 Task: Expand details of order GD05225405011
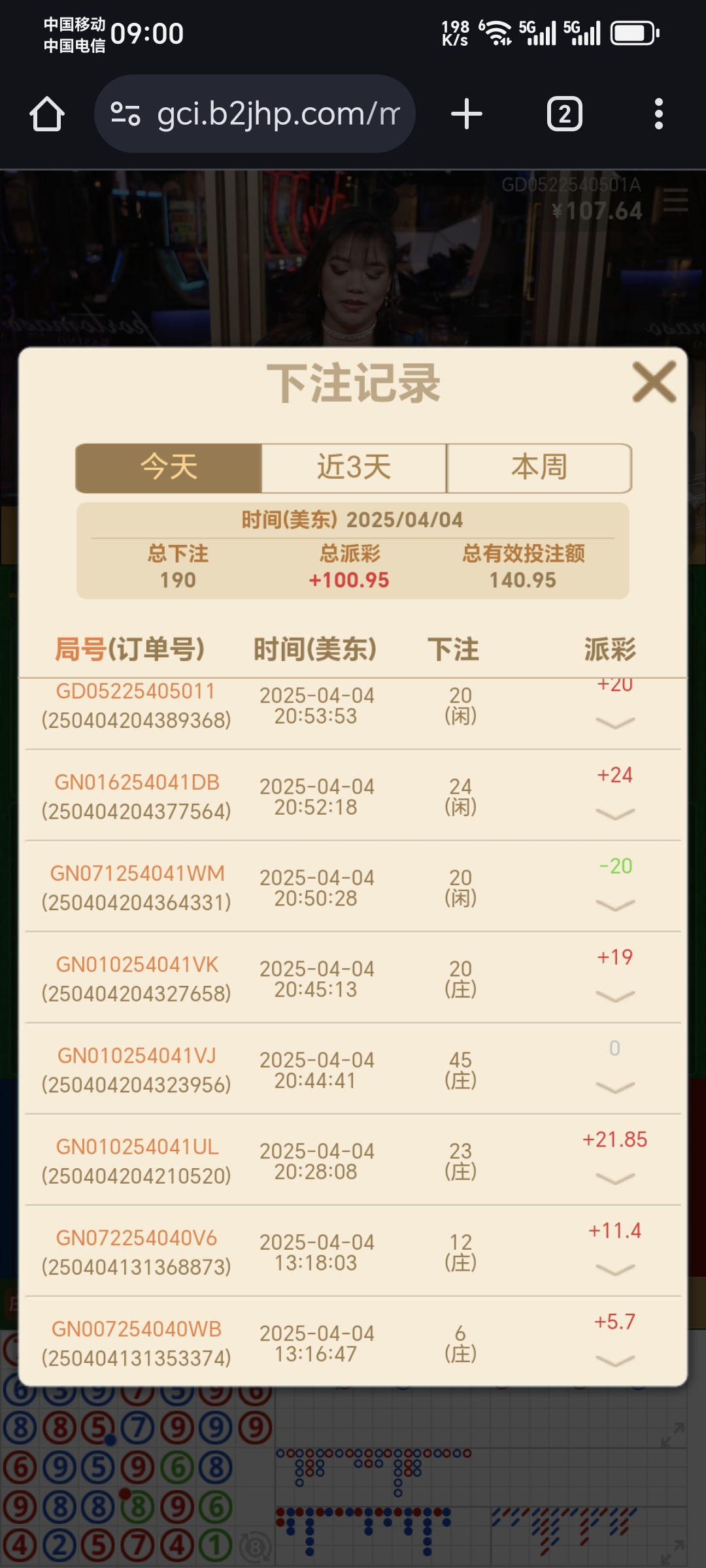(x=614, y=723)
